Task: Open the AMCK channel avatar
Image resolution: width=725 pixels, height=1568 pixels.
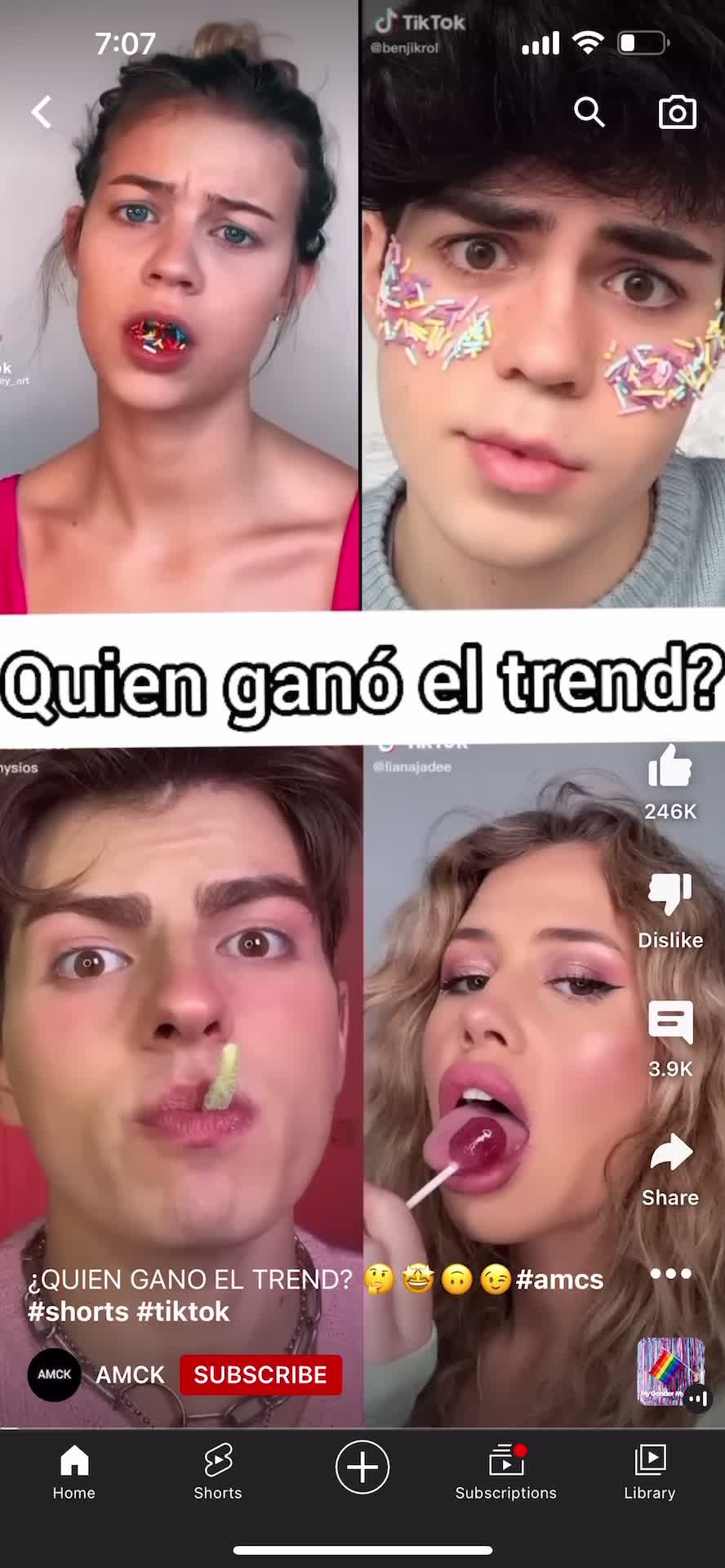Action: (54, 1374)
